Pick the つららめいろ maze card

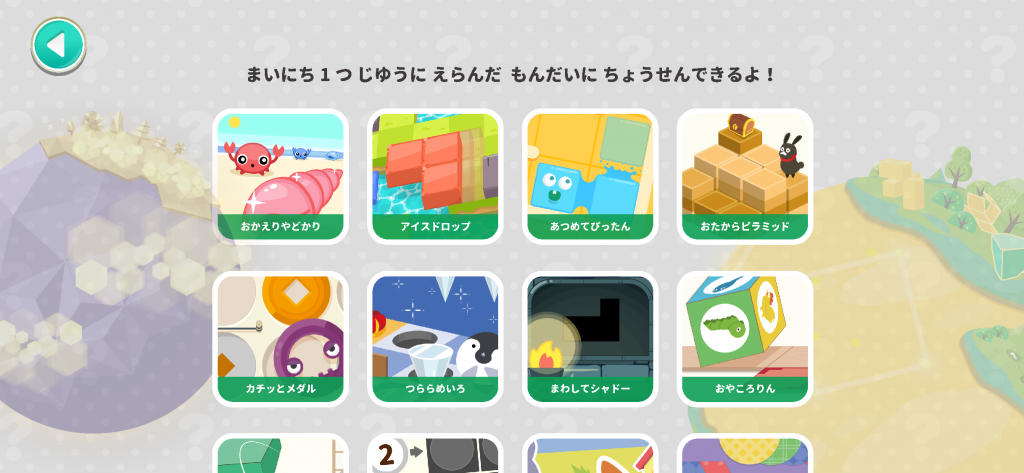pyautogui.click(x=435, y=339)
